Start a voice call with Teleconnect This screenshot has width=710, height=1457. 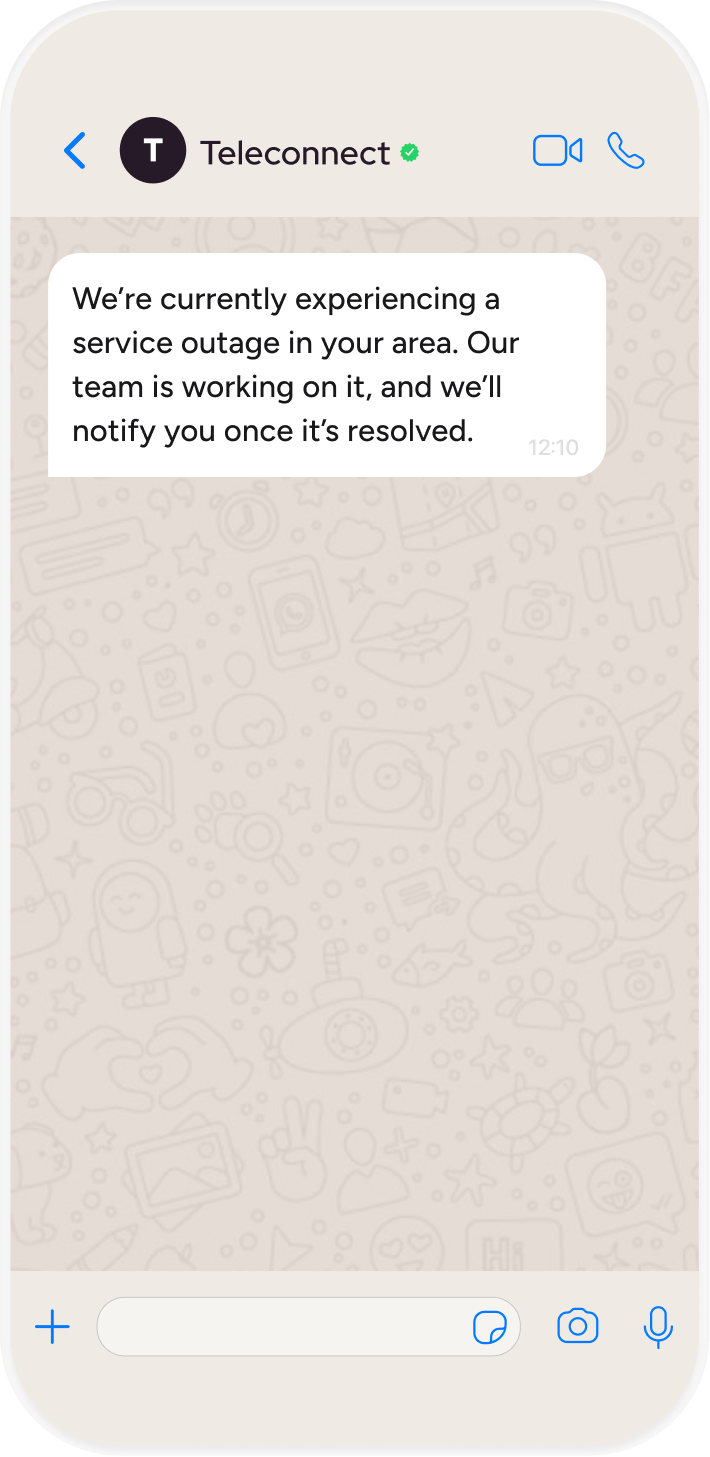(626, 151)
